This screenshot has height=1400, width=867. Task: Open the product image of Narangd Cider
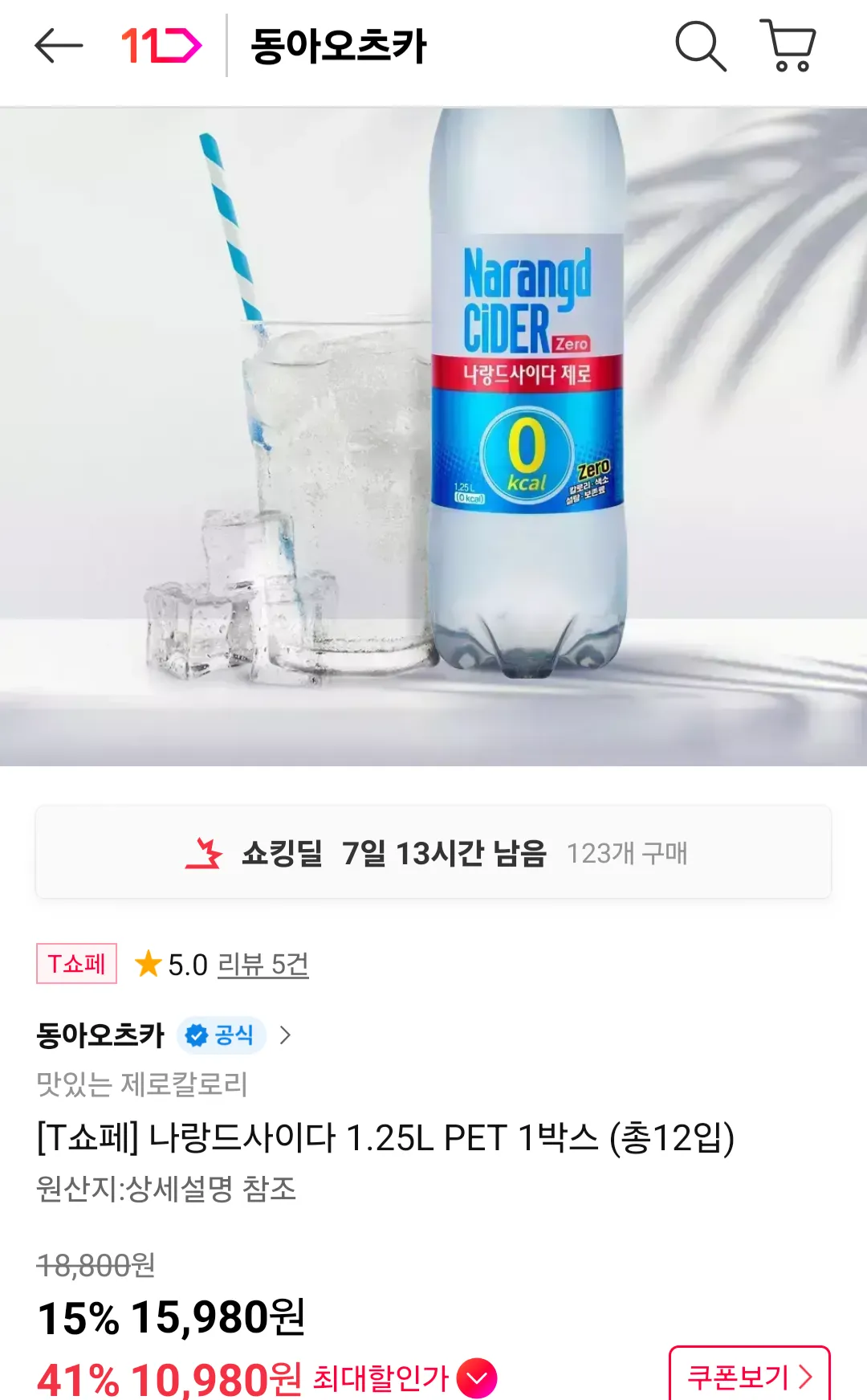pos(433,437)
